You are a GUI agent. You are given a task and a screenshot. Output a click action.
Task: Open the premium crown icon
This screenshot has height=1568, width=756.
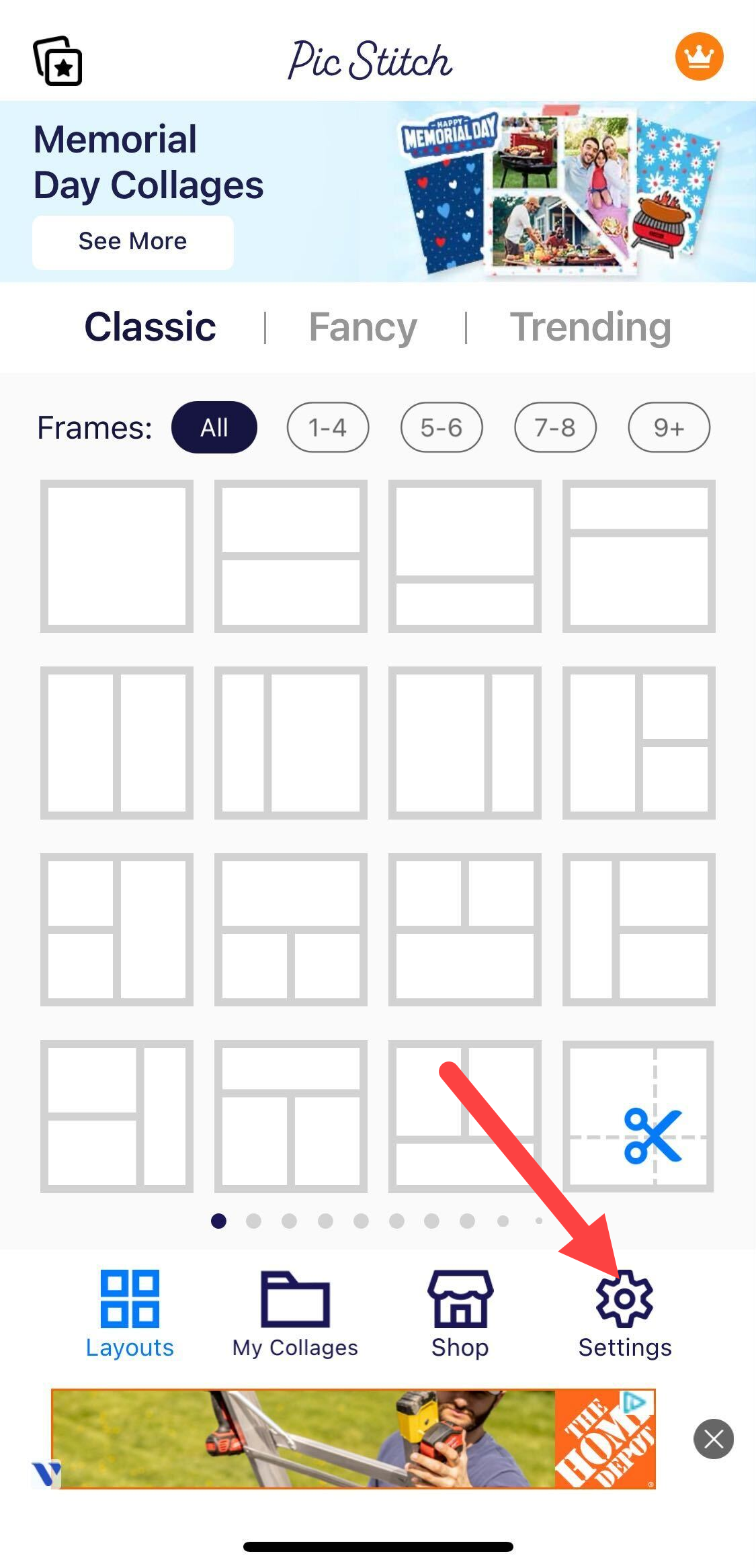click(699, 57)
